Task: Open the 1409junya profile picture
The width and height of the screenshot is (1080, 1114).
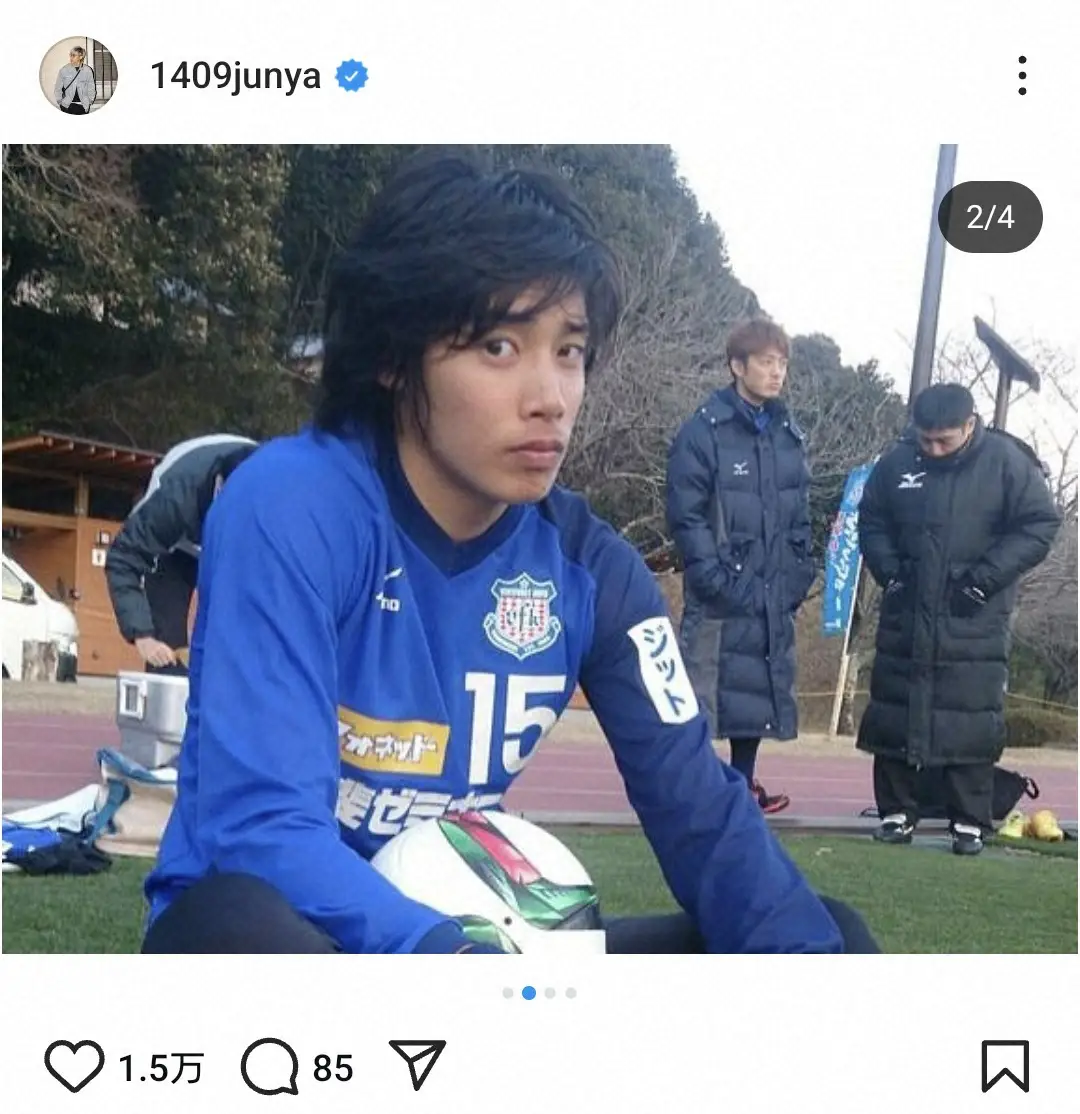Action: point(78,75)
